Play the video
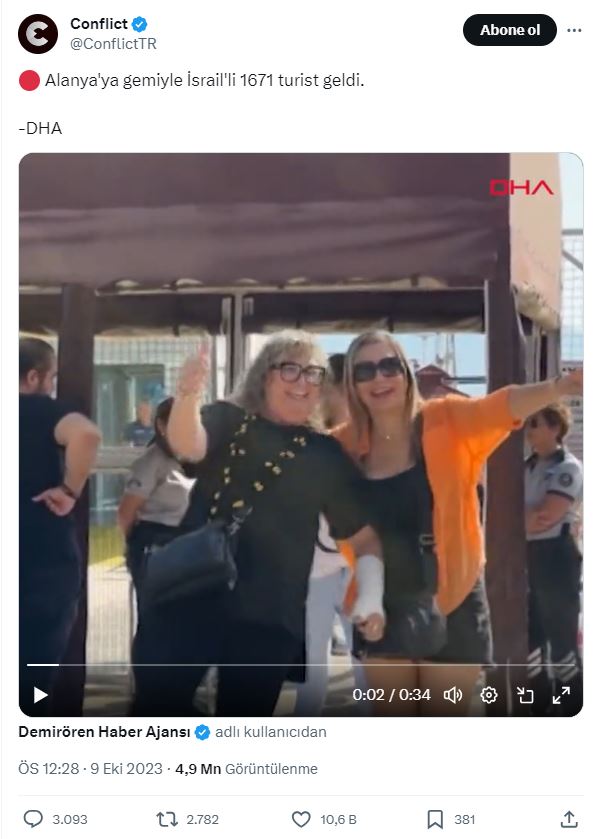This screenshot has width=600, height=839. coord(40,694)
